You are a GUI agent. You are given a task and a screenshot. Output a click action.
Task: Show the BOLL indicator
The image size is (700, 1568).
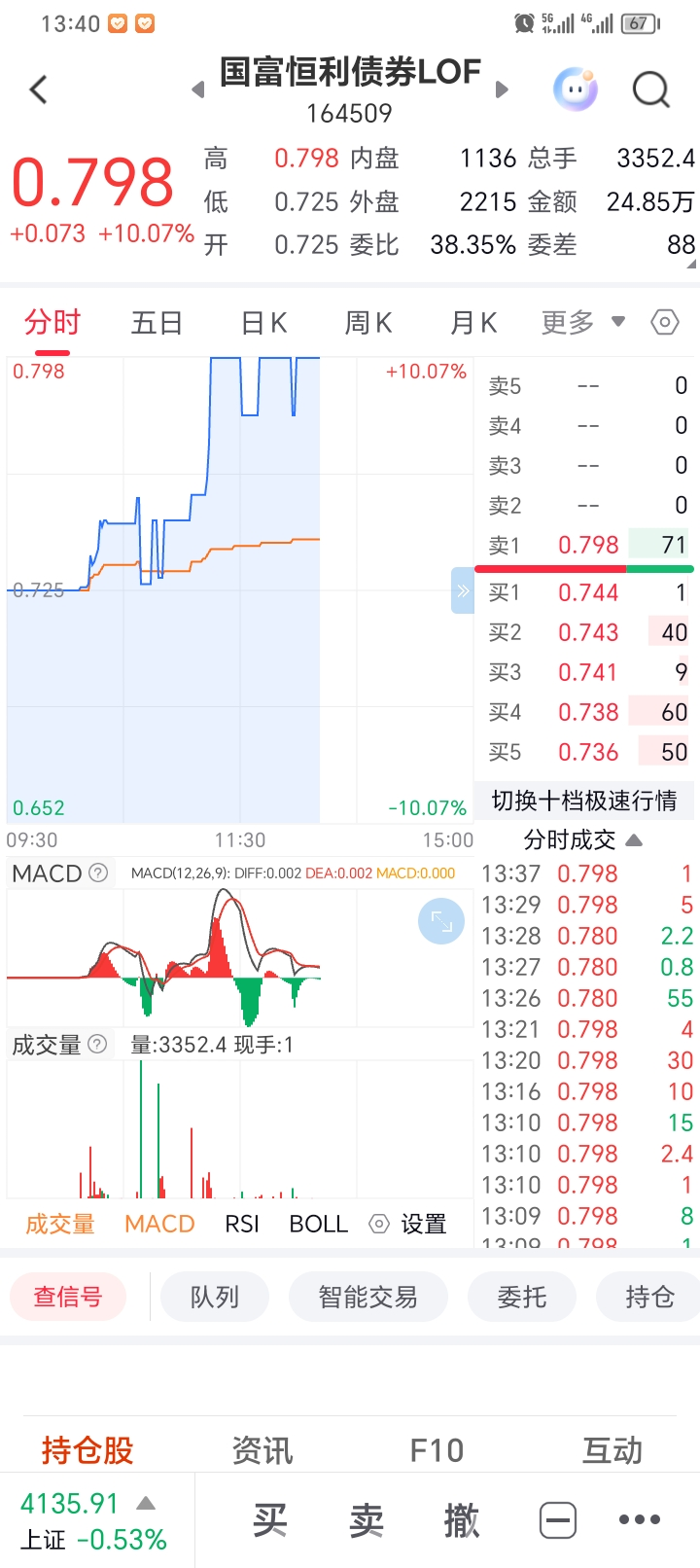click(x=318, y=1224)
